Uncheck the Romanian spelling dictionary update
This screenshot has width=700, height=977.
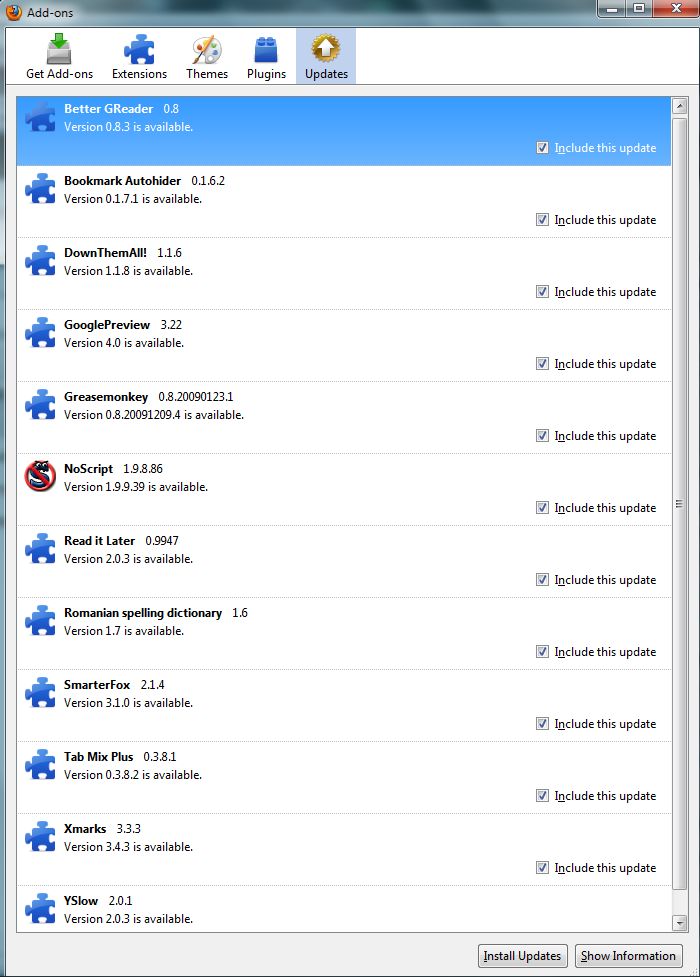(x=542, y=652)
